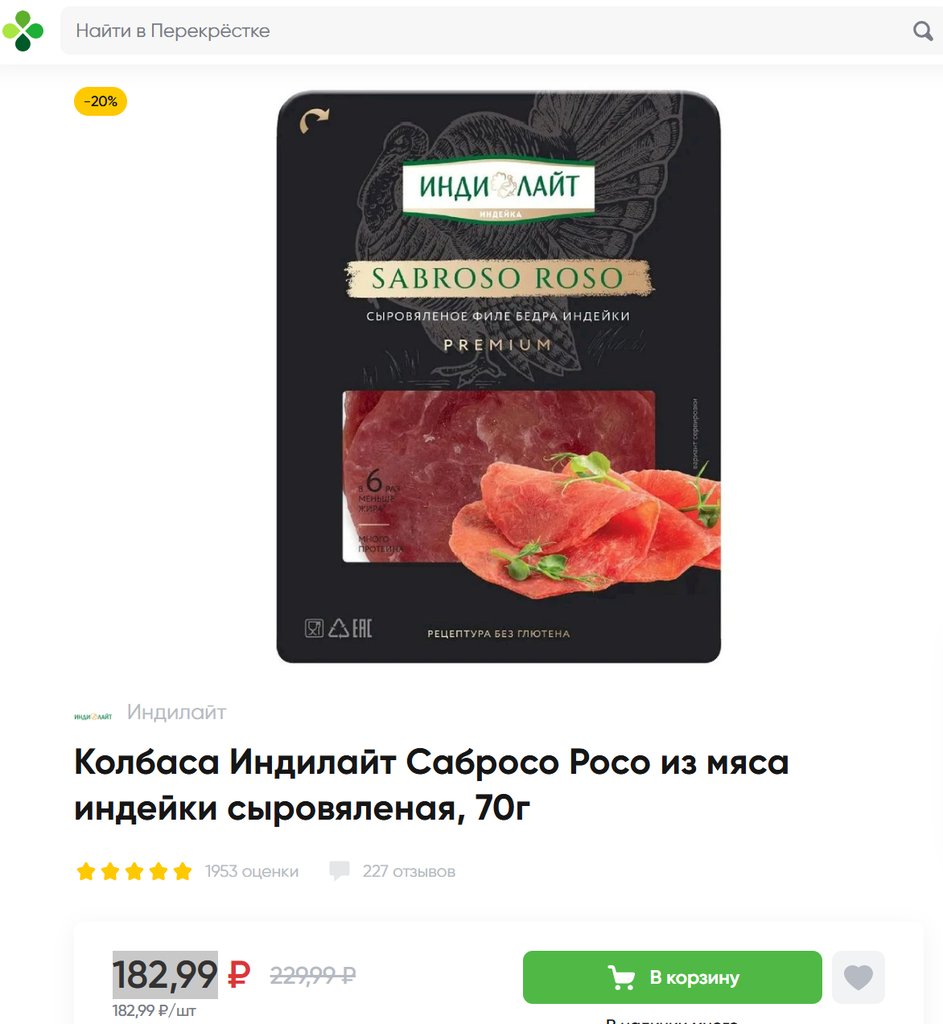
Task: Open the 'Найти в Перекрёстке' search field
Action: point(480,31)
